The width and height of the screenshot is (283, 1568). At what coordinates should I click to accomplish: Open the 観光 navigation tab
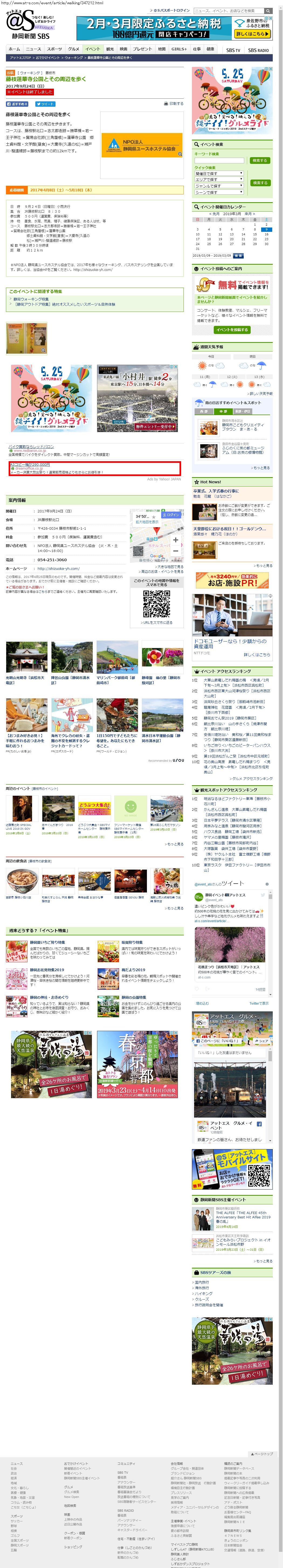110,49
